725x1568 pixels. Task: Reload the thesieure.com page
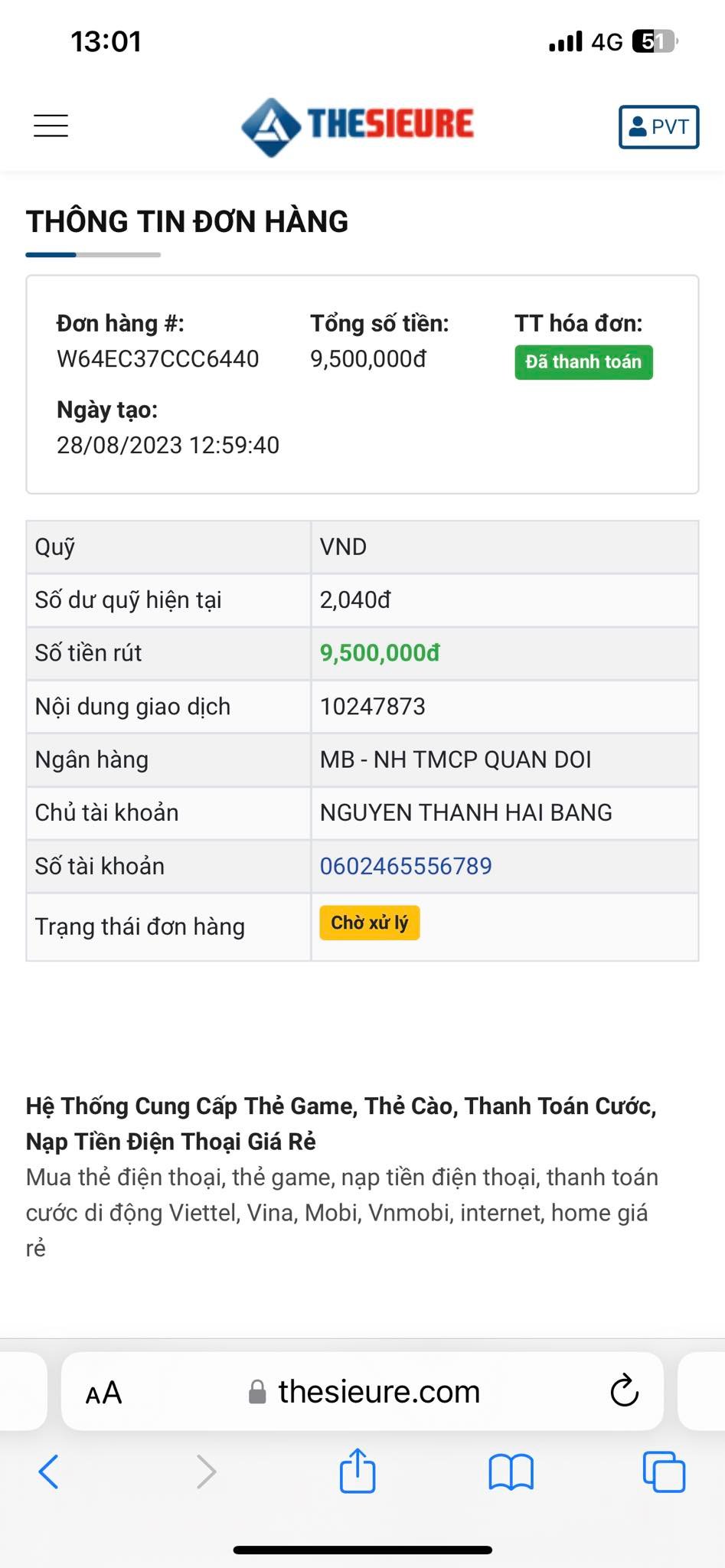coord(624,1391)
